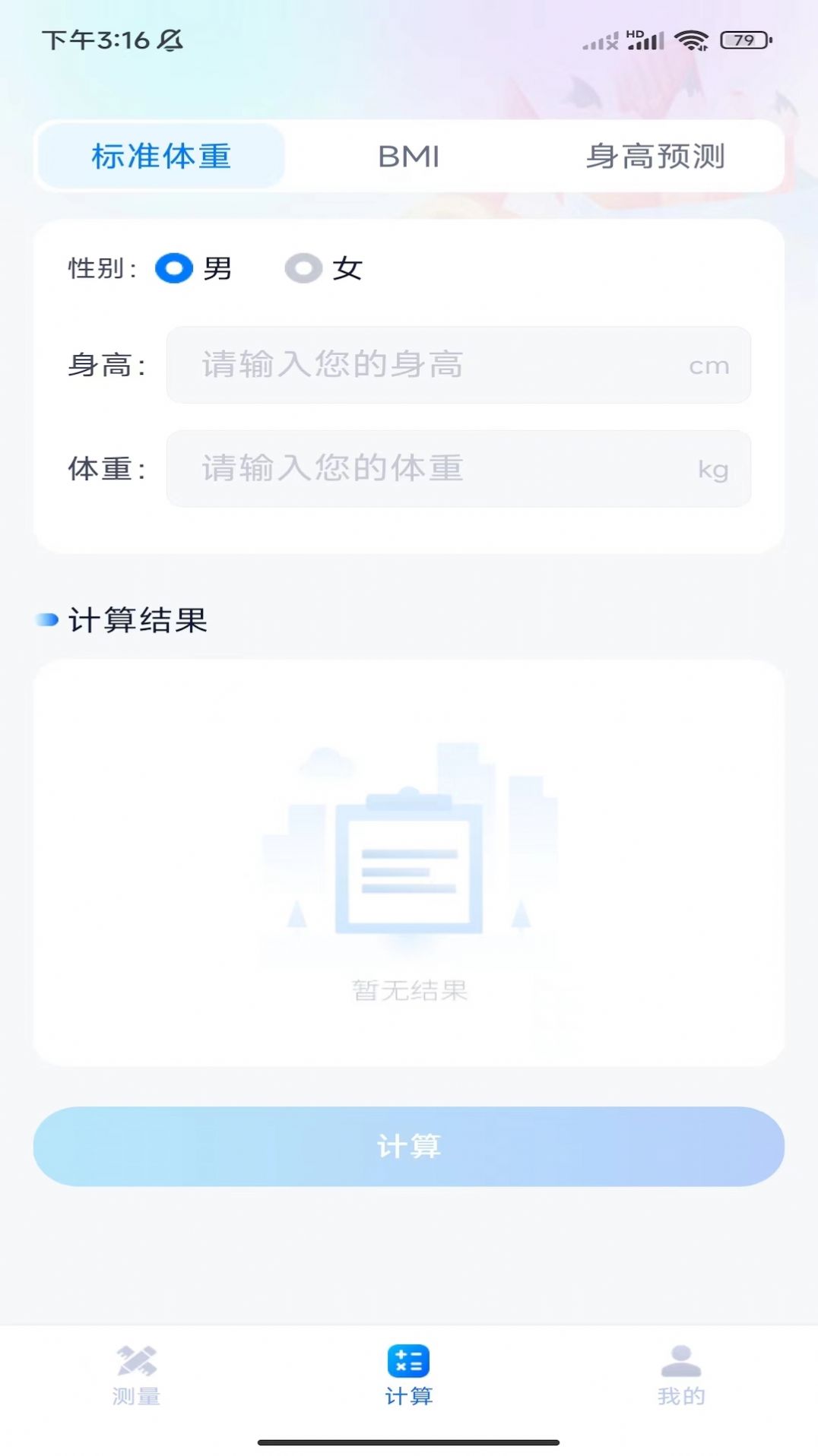Switch to the BMI tab
This screenshot has height=1456, width=818.
pyautogui.click(x=408, y=156)
